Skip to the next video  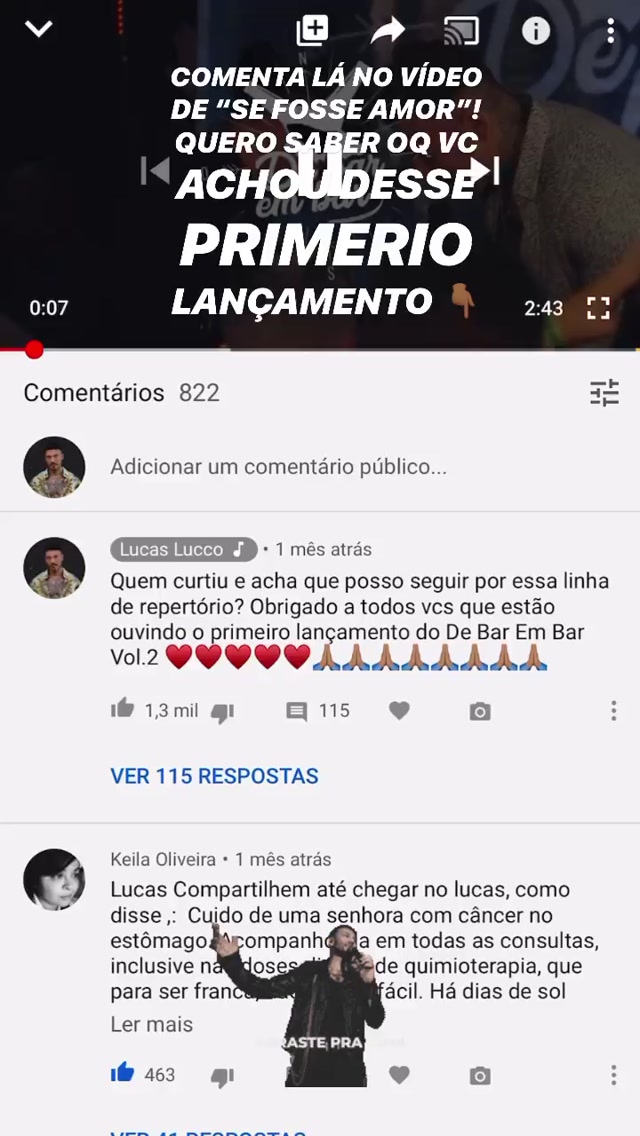(x=486, y=172)
